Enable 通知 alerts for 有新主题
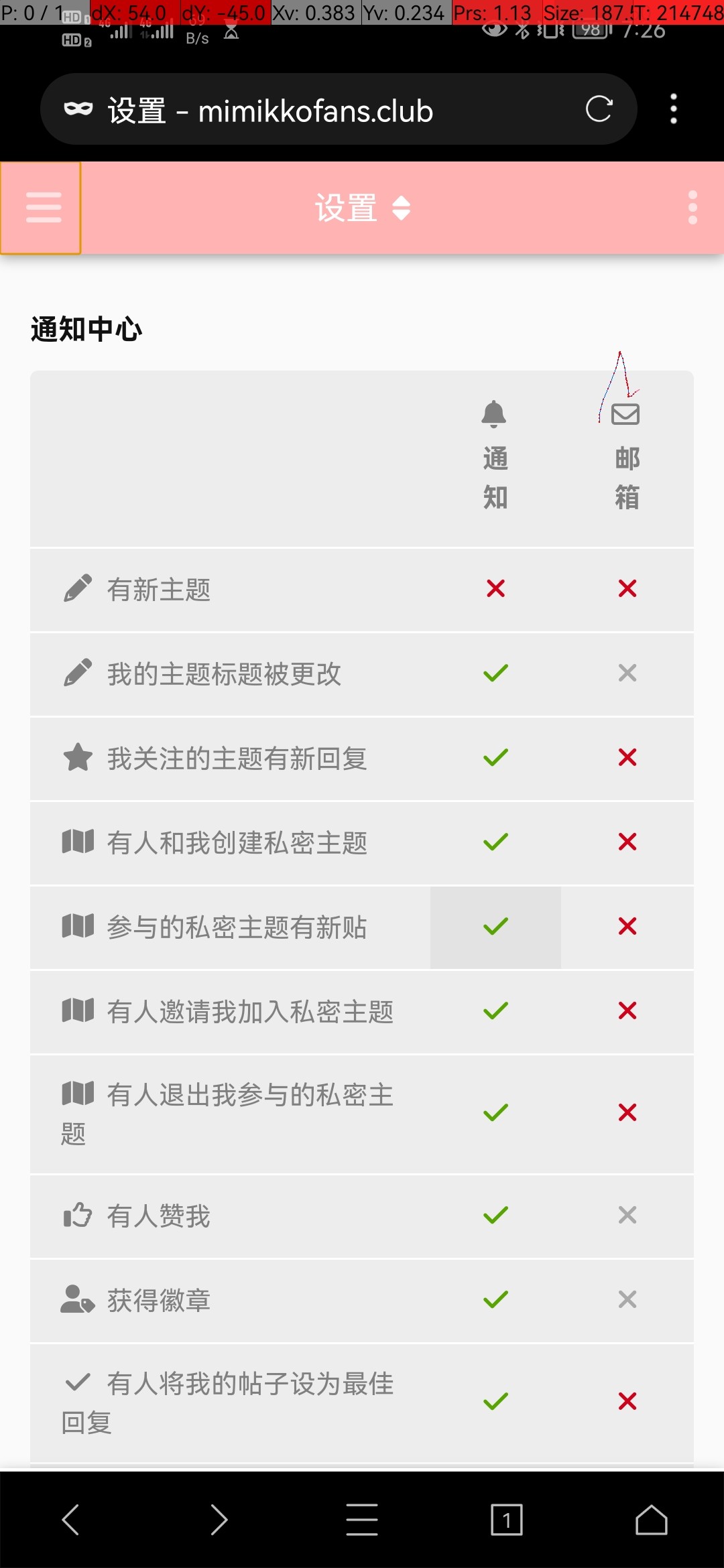 coord(495,588)
